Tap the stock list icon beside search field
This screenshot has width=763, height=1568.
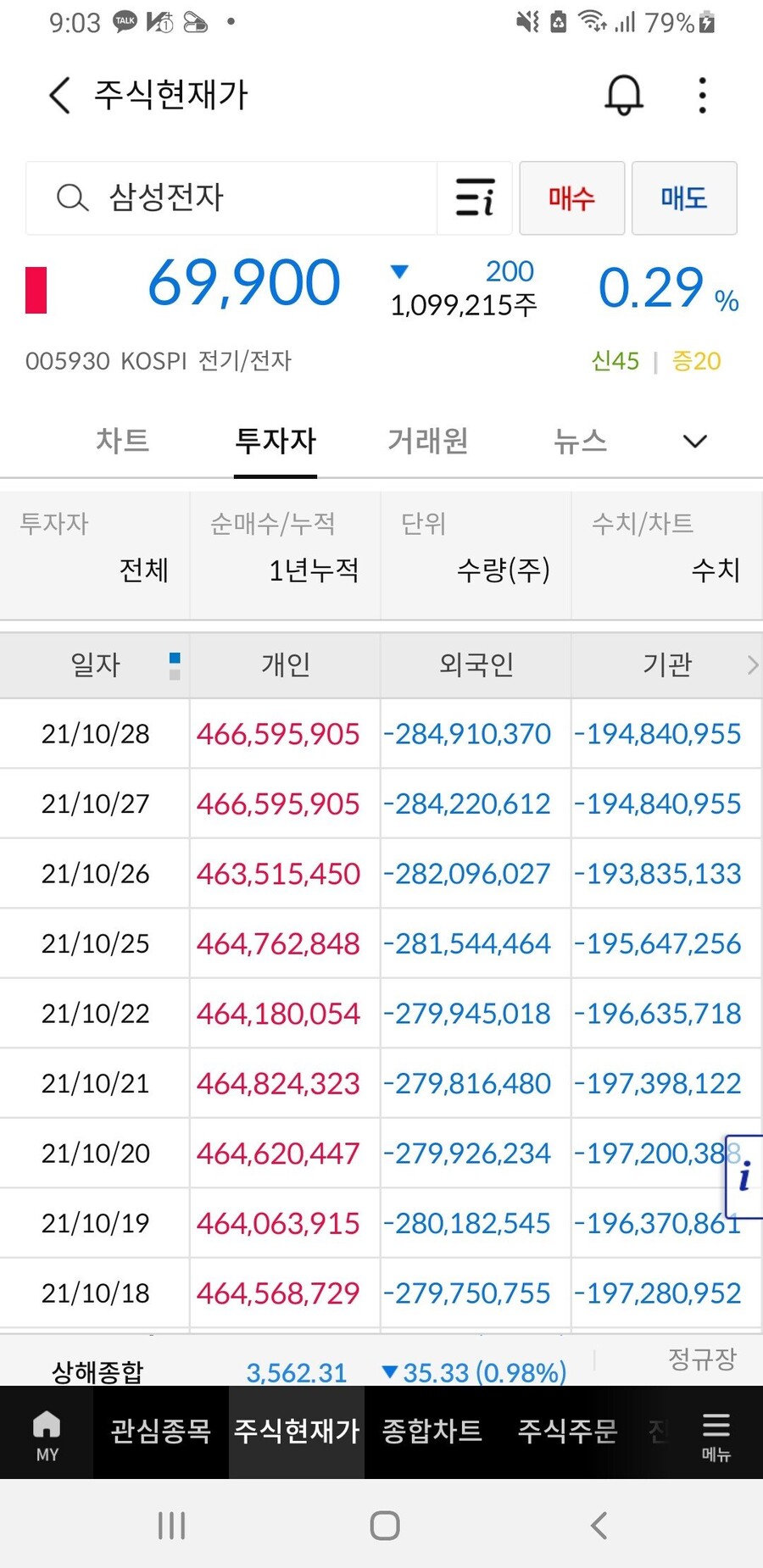pos(474,198)
